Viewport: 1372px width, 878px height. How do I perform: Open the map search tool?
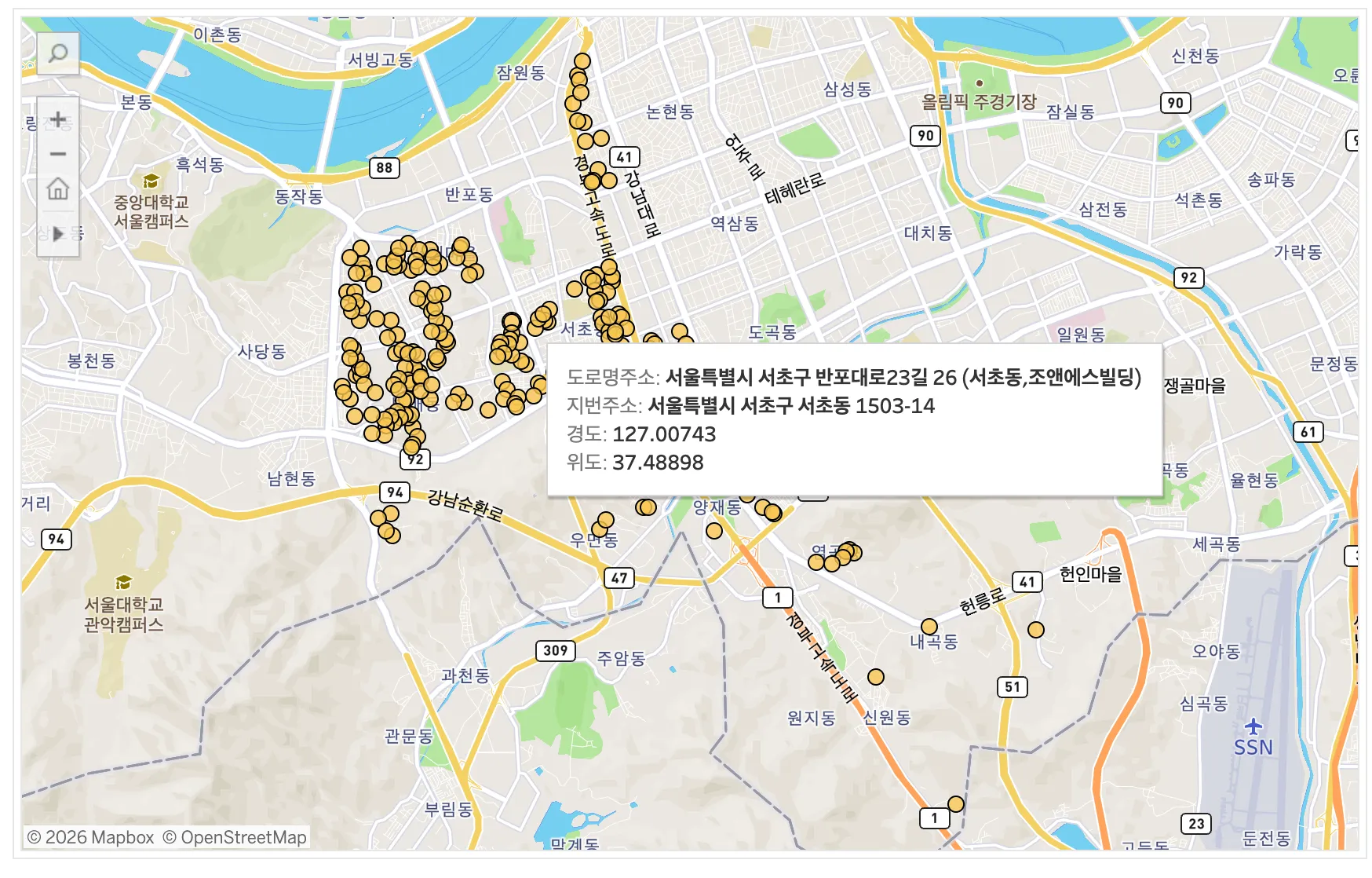(x=58, y=53)
